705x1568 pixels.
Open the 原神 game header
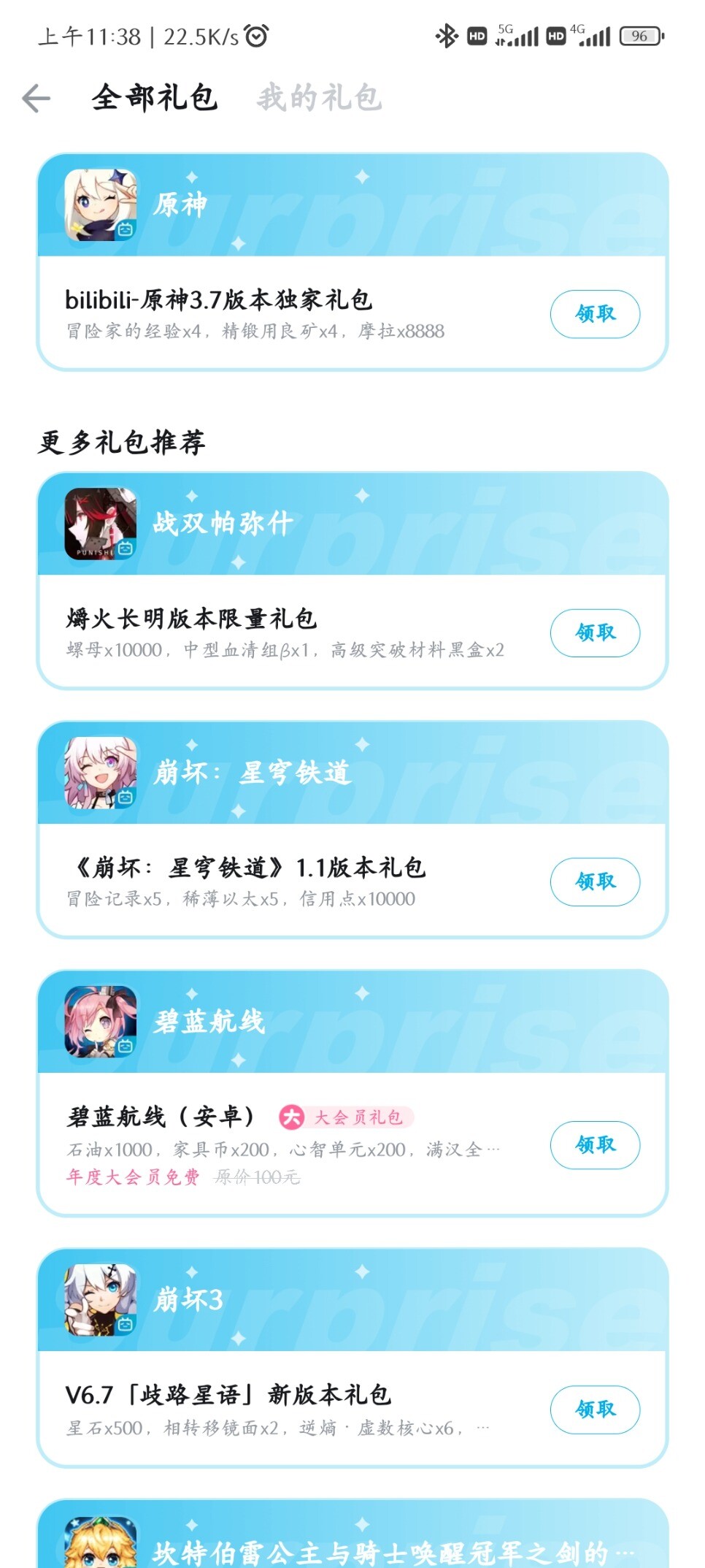pos(352,204)
